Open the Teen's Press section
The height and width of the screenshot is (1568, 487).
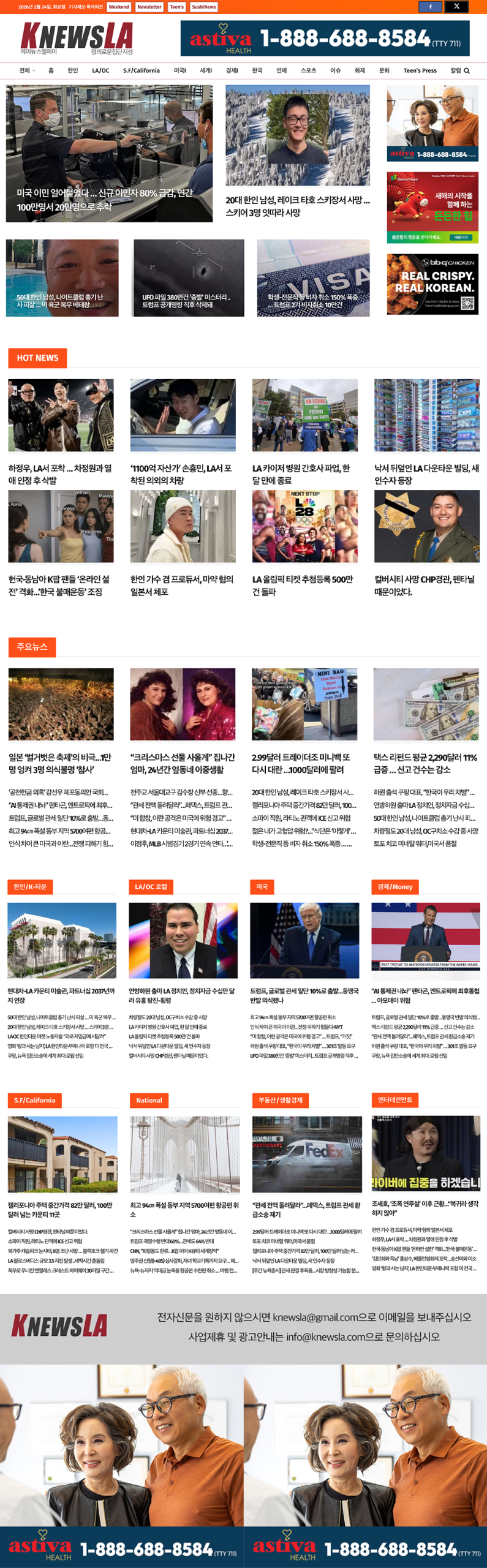tap(420, 71)
